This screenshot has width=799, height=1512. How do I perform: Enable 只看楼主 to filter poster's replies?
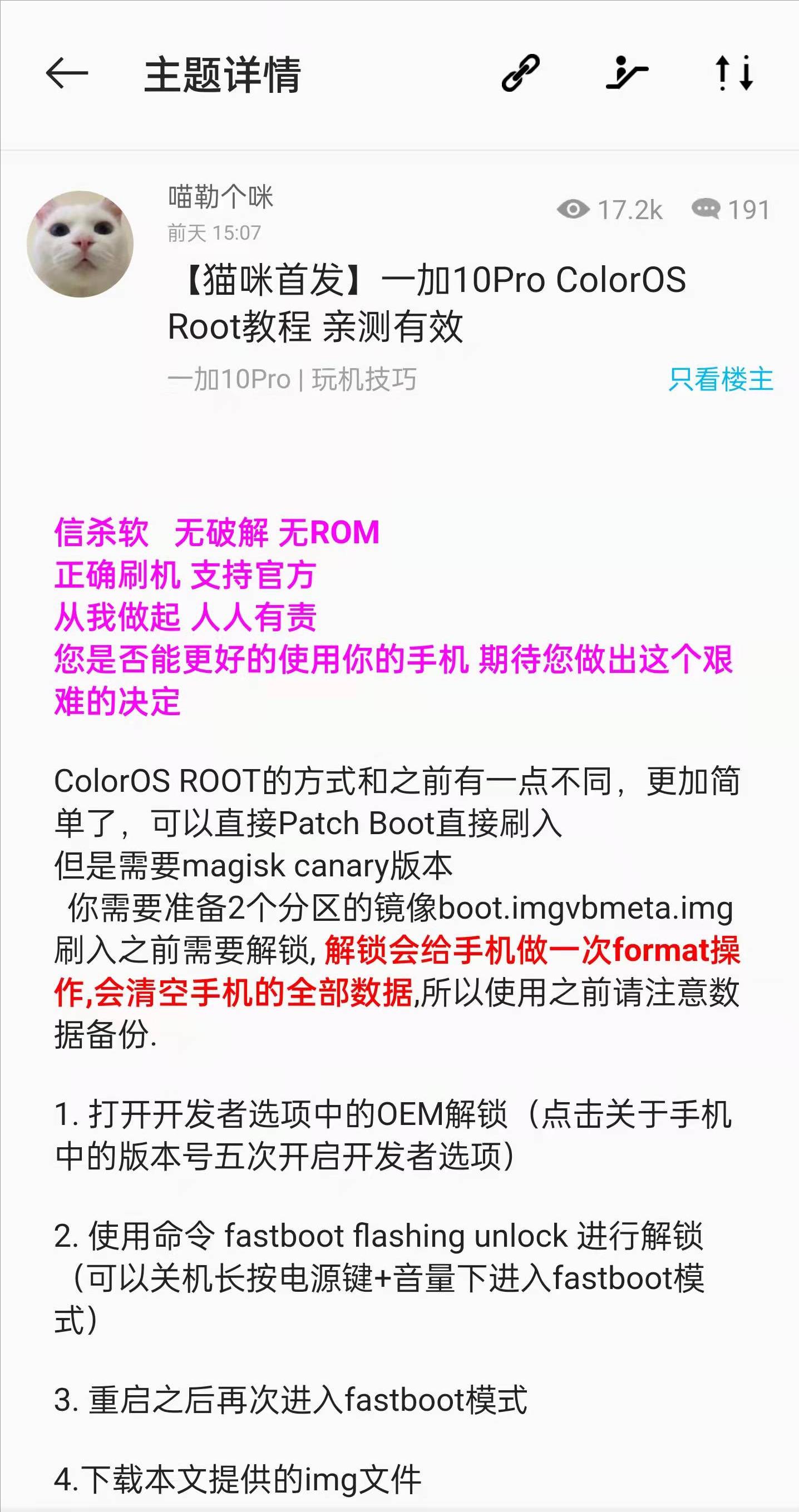[722, 380]
